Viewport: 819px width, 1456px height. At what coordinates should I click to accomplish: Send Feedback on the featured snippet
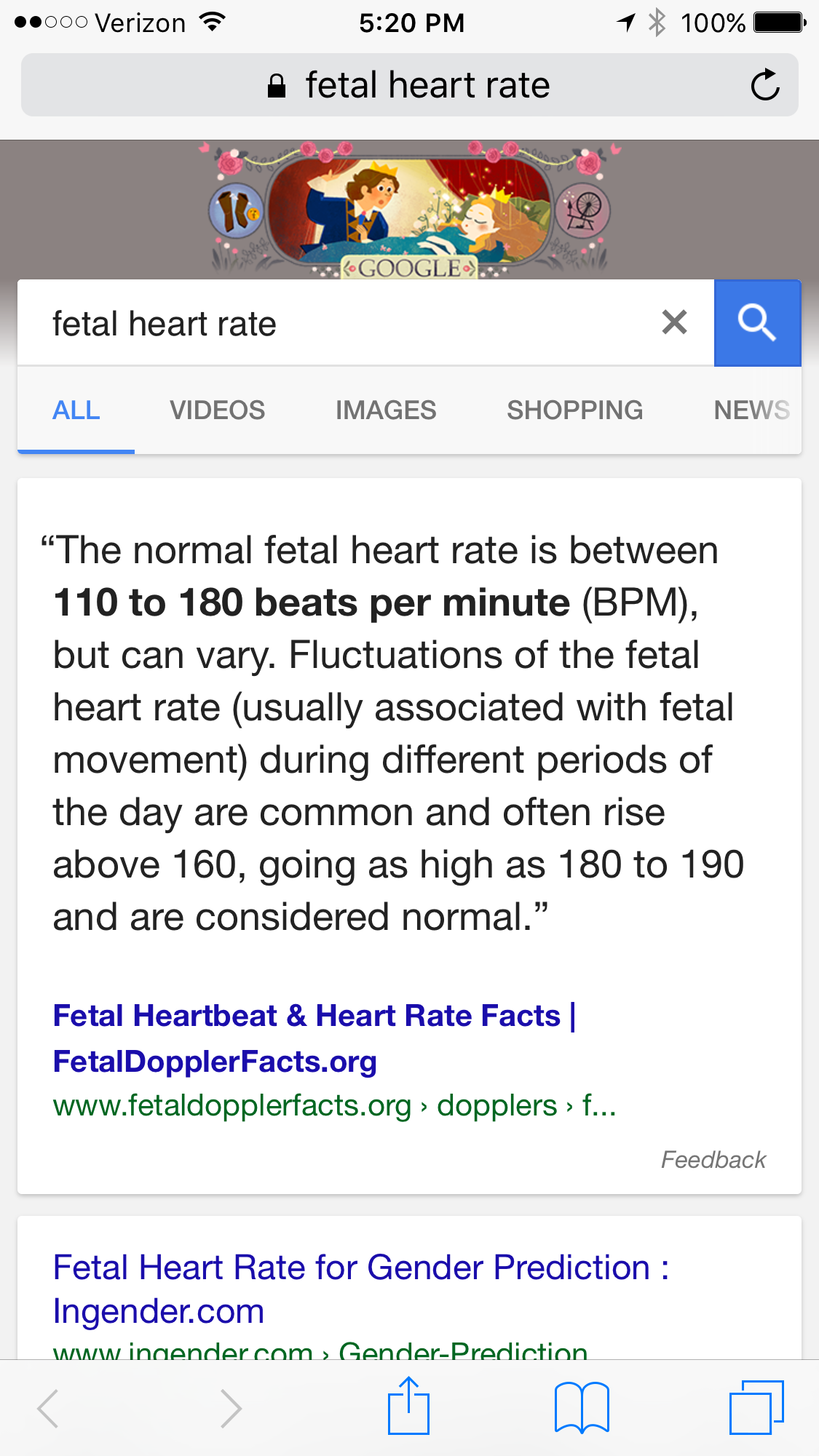[x=713, y=1159]
